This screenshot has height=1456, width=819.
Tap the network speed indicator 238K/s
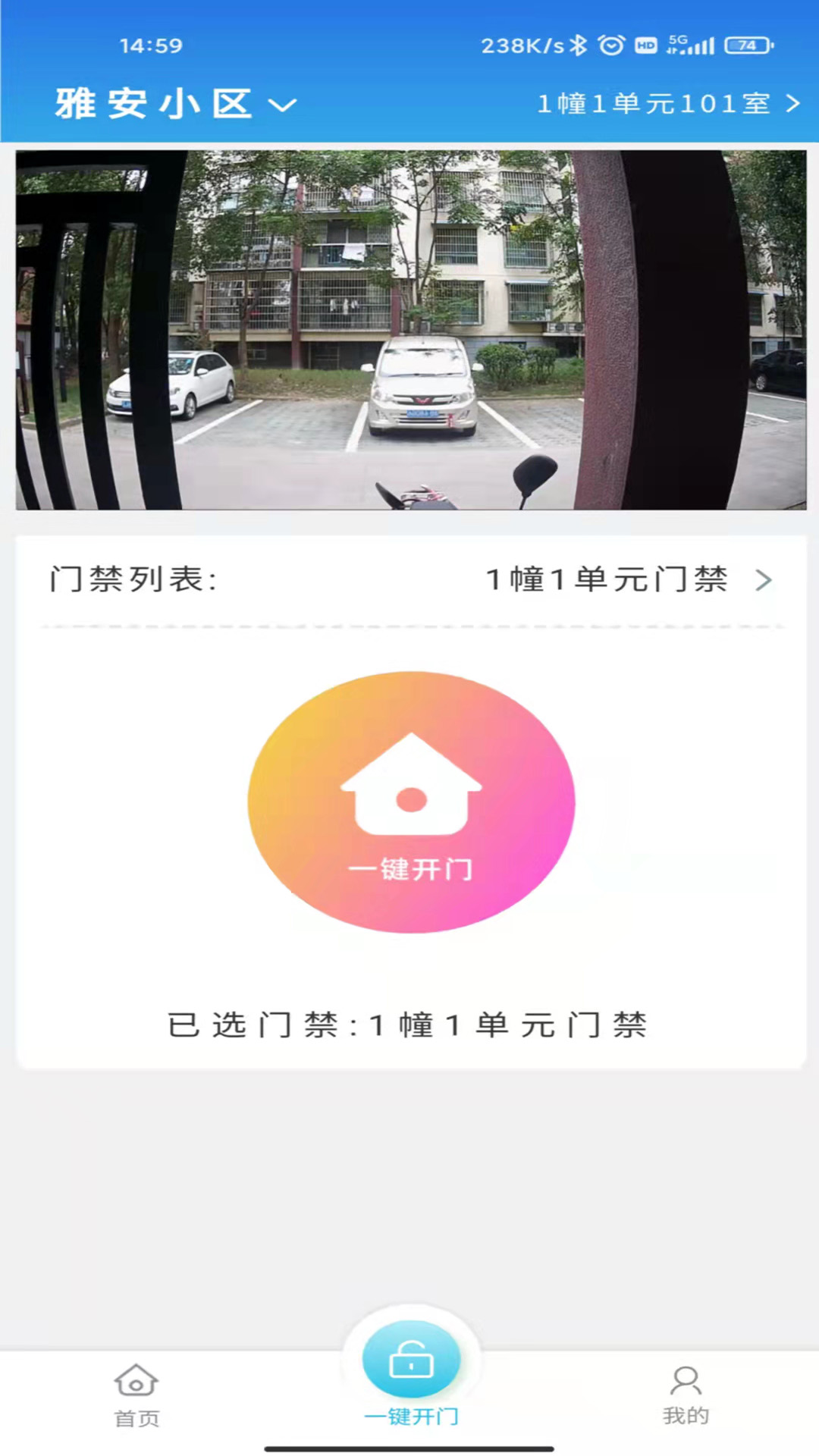click(523, 45)
